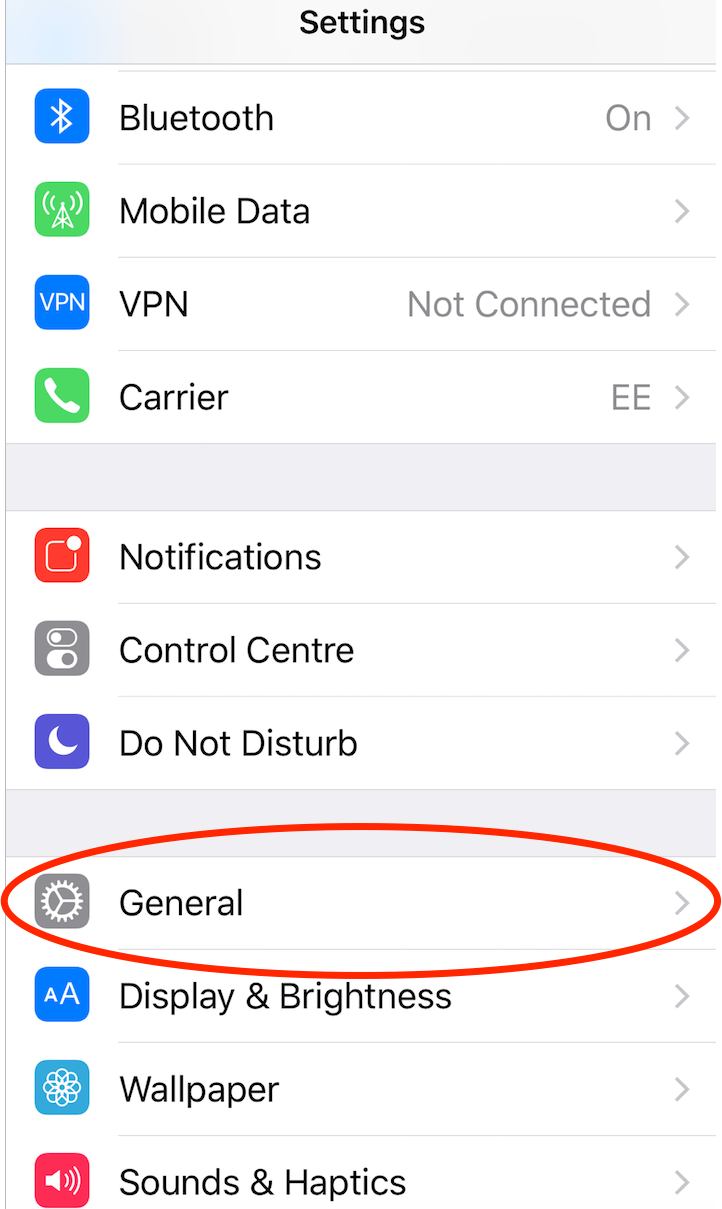Go to VPN settings
The width and height of the screenshot is (722, 1209).
click(360, 304)
